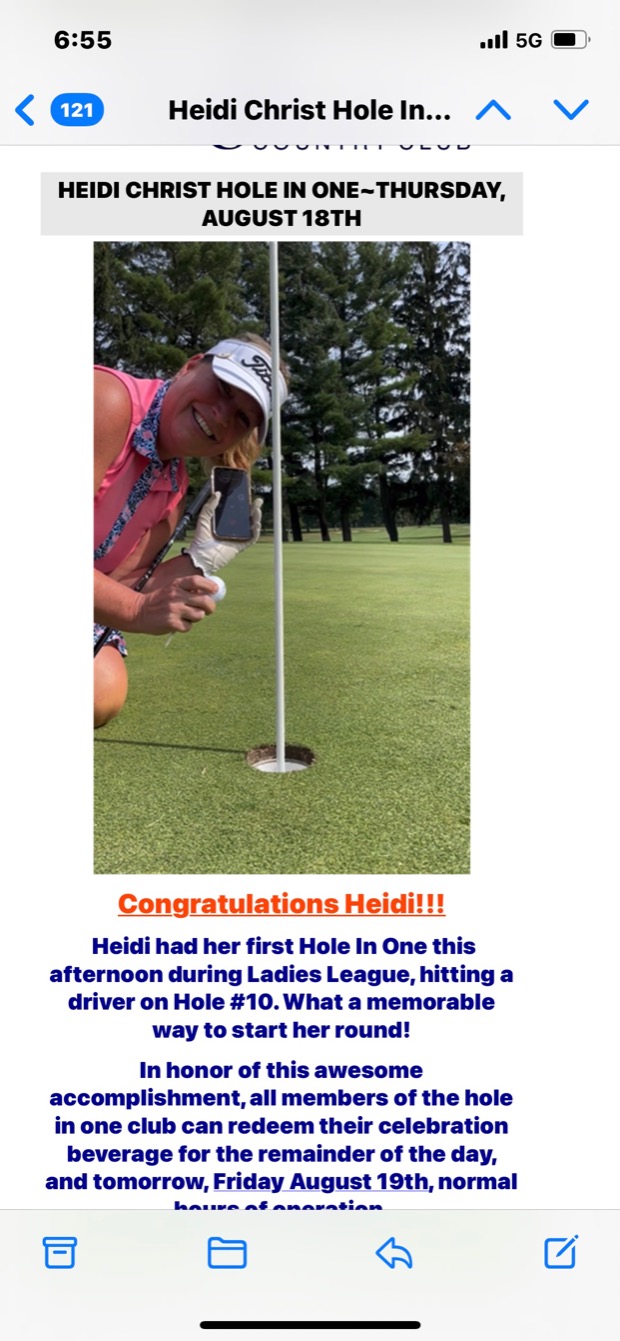Open the Friday August 19th date link
The height and width of the screenshot is (1341, 620).
321,1182
